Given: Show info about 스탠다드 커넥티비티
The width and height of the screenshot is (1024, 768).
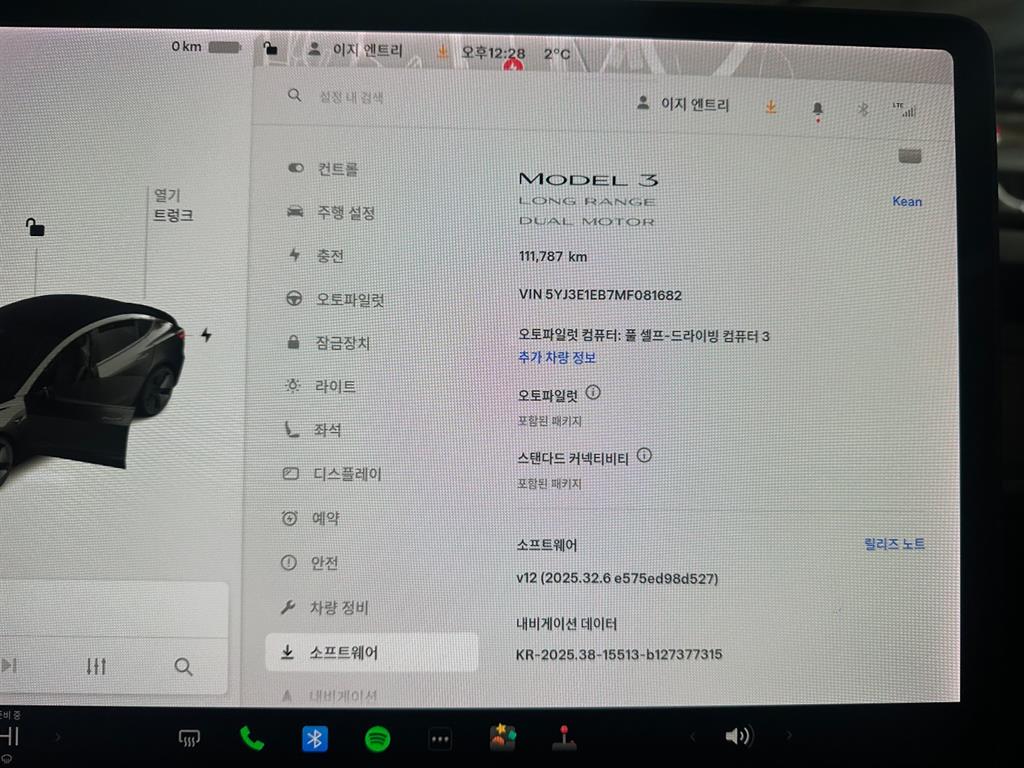Looking at the screenshot, I should tap(644, 456).
